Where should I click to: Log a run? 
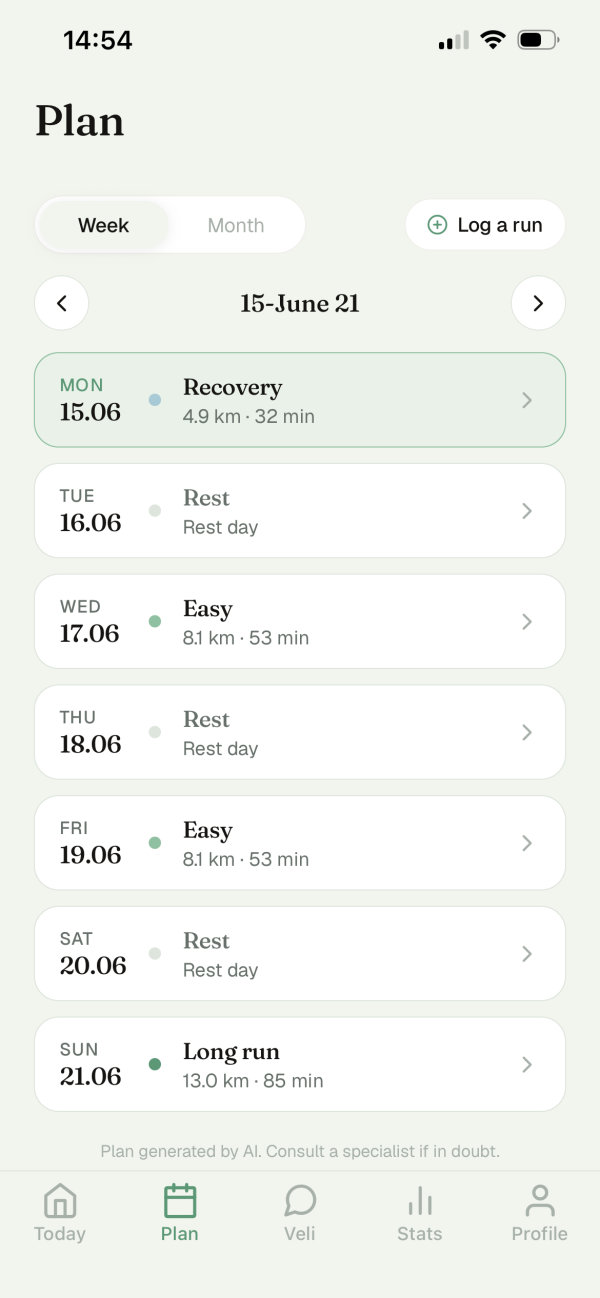(485, 225)
